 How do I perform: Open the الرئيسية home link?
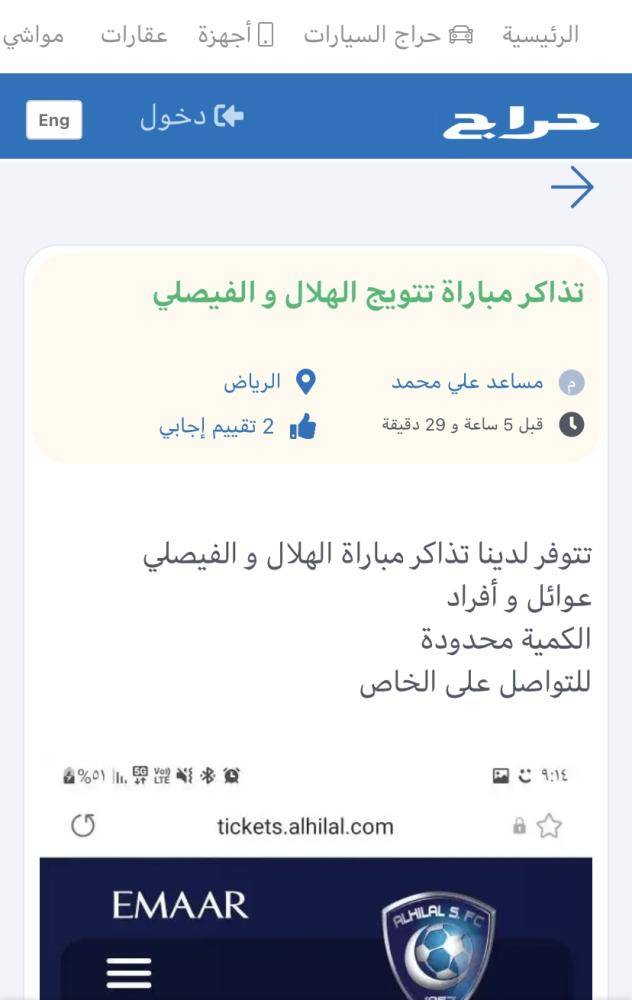(540, 36)
